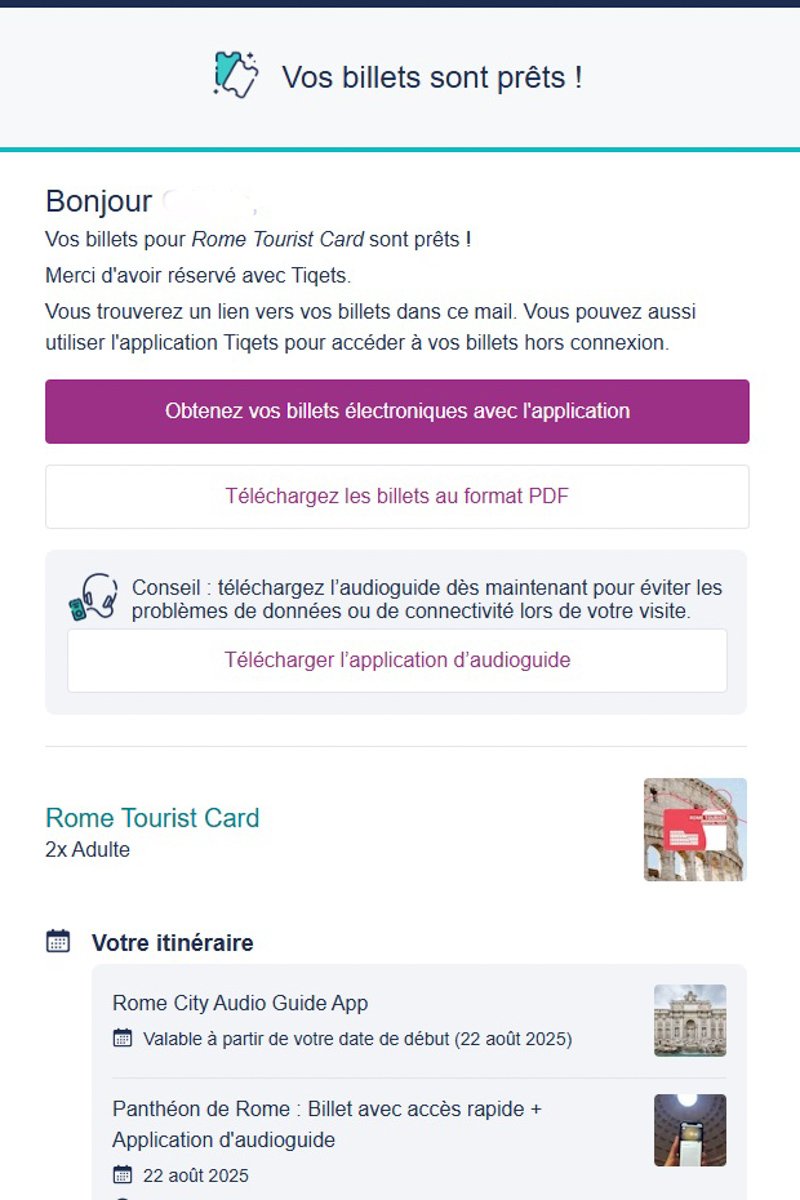800x1200 pixels.
Task: Click the "2x Adulte" quantity text
Action: (x=87, y=850)
